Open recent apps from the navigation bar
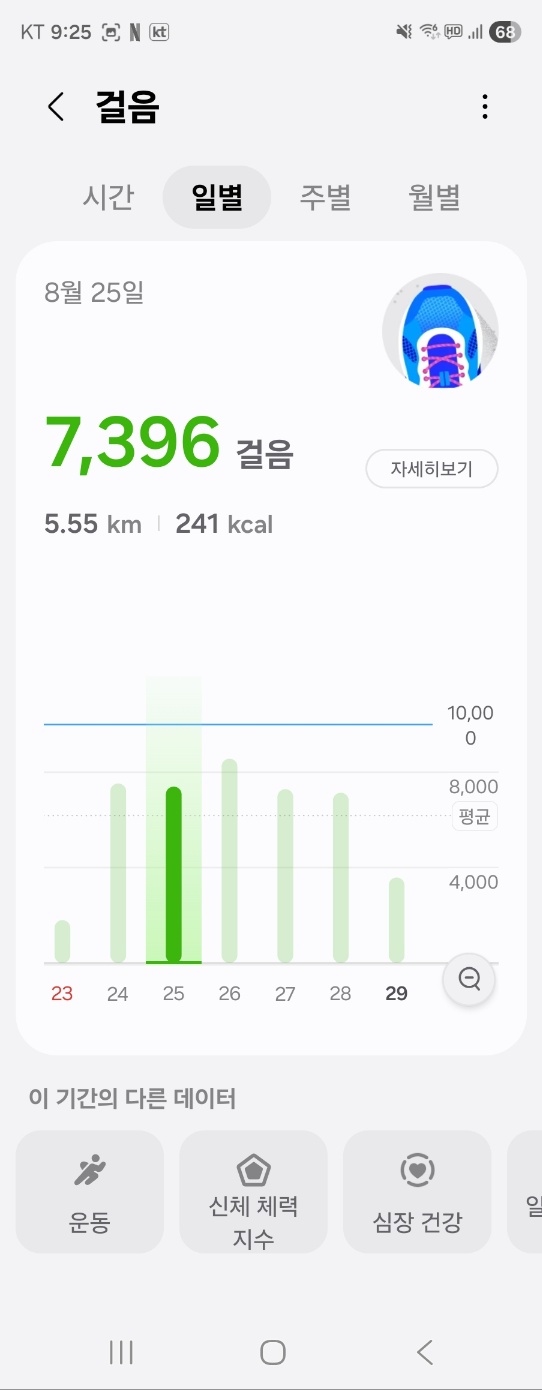The image size is (542, 1390). coord(121,1353)
